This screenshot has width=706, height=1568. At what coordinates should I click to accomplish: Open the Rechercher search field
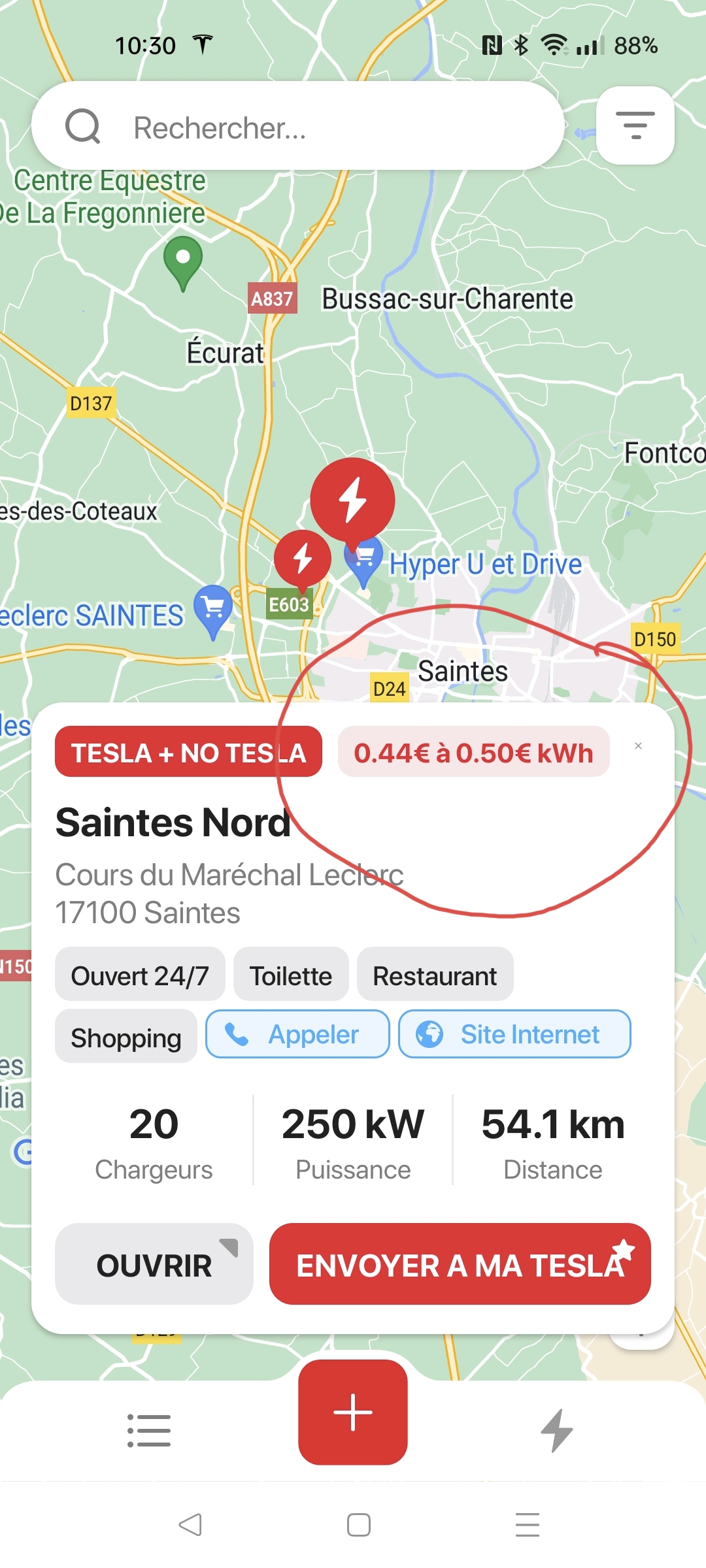pyautogui.click(x=297, y=126)
